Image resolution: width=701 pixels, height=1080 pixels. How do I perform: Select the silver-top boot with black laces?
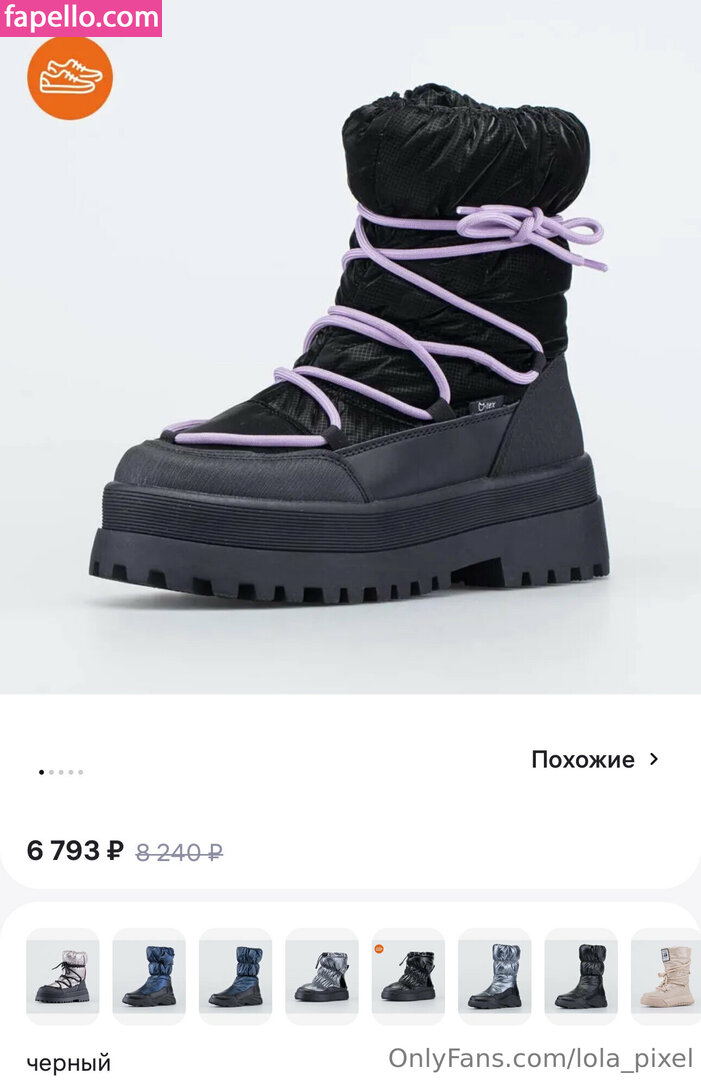[62, 976]
